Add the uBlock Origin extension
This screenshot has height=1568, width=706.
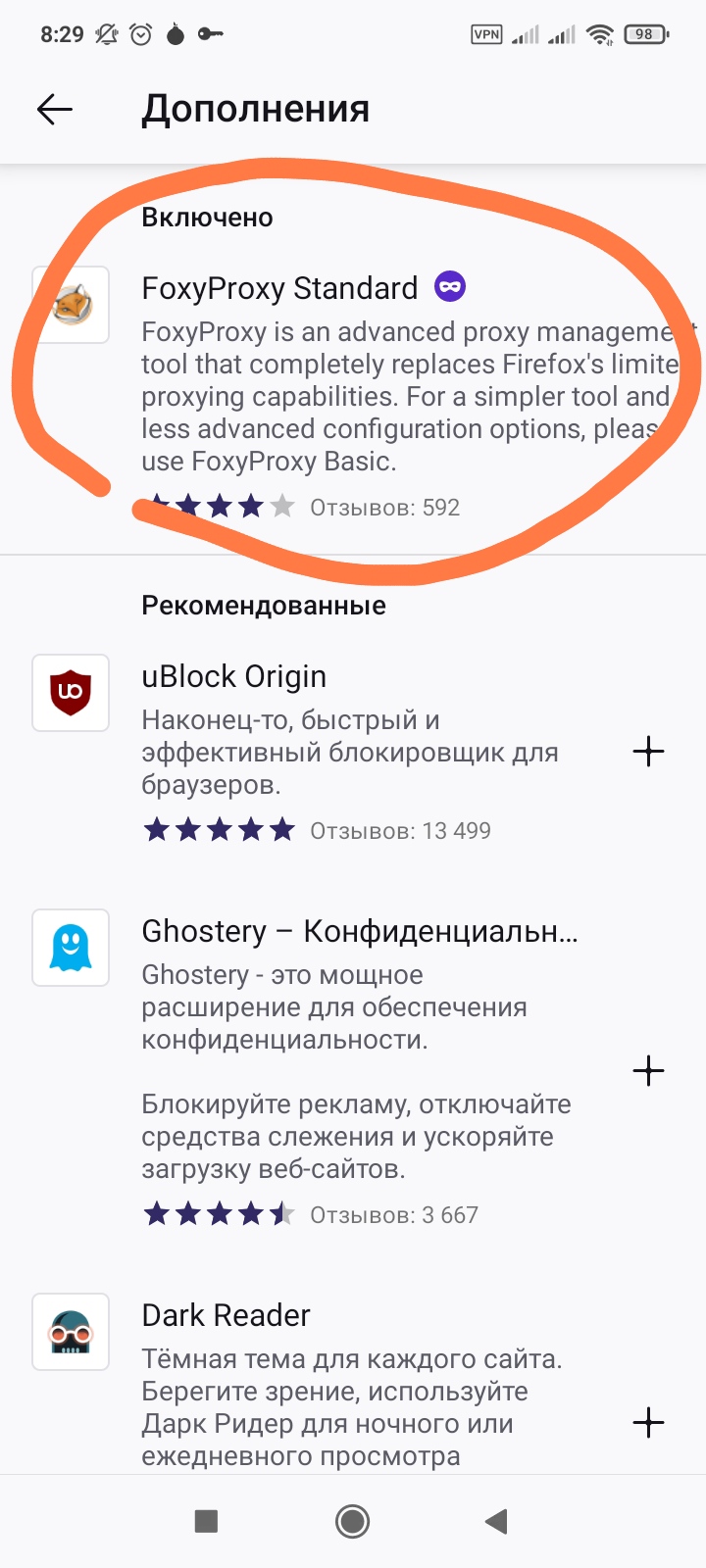point(648,752)
